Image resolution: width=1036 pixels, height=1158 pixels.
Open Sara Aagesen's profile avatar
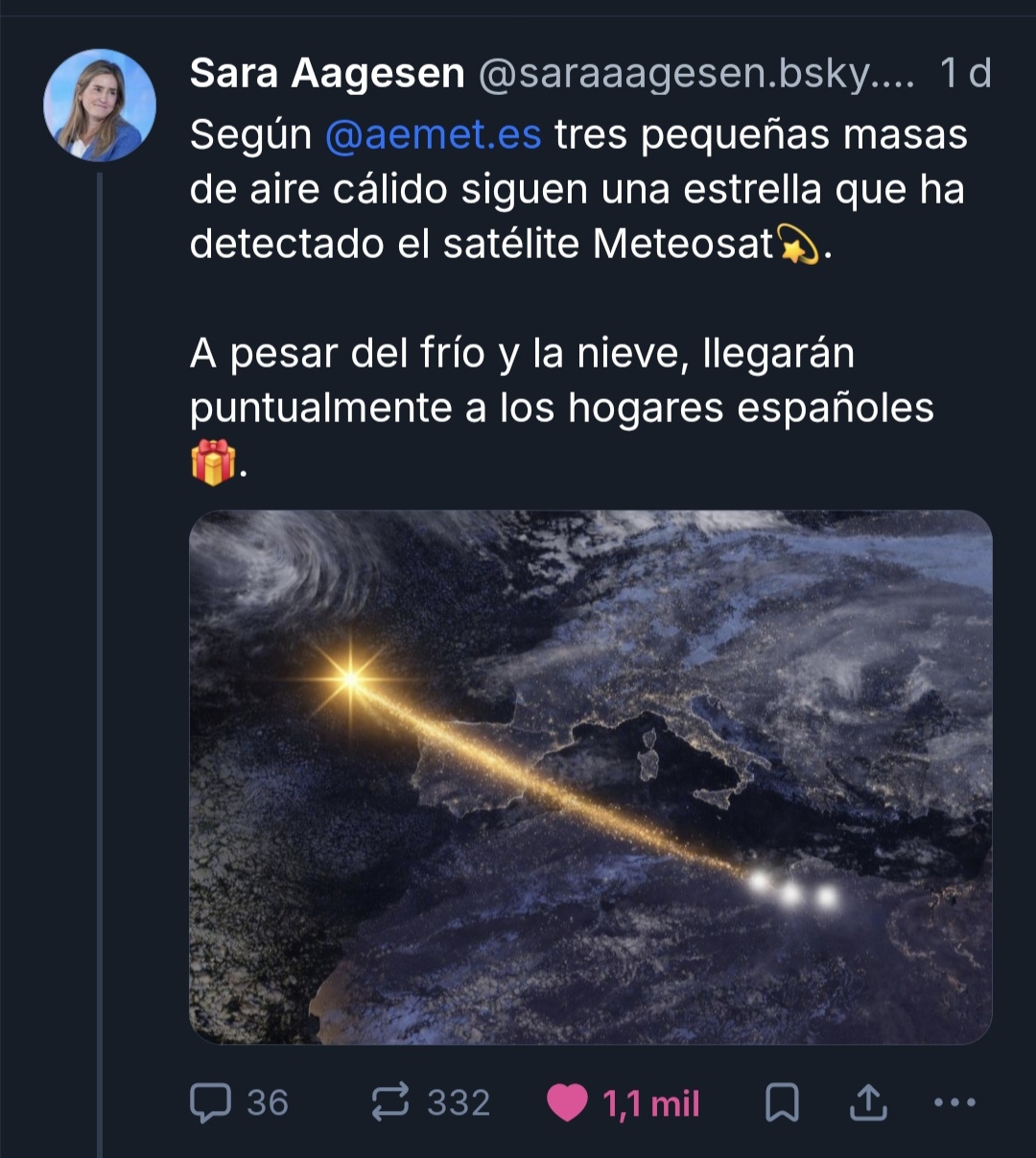(99, 106)
